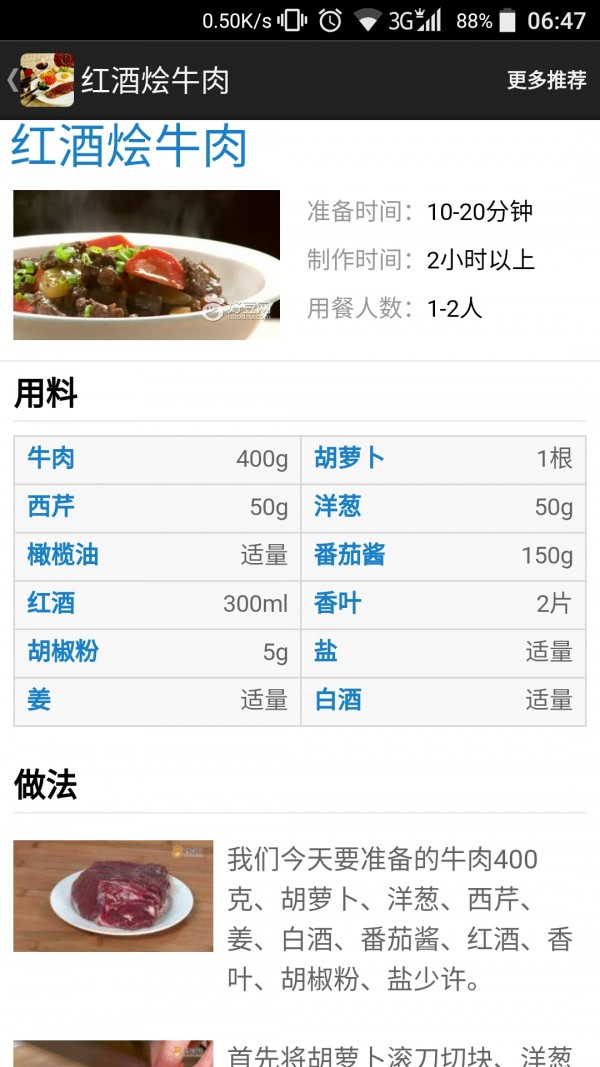Tap the 胡萝卜 ingredient link
The width and height of the screenshot is (600, 1067).
pos(349,459)
